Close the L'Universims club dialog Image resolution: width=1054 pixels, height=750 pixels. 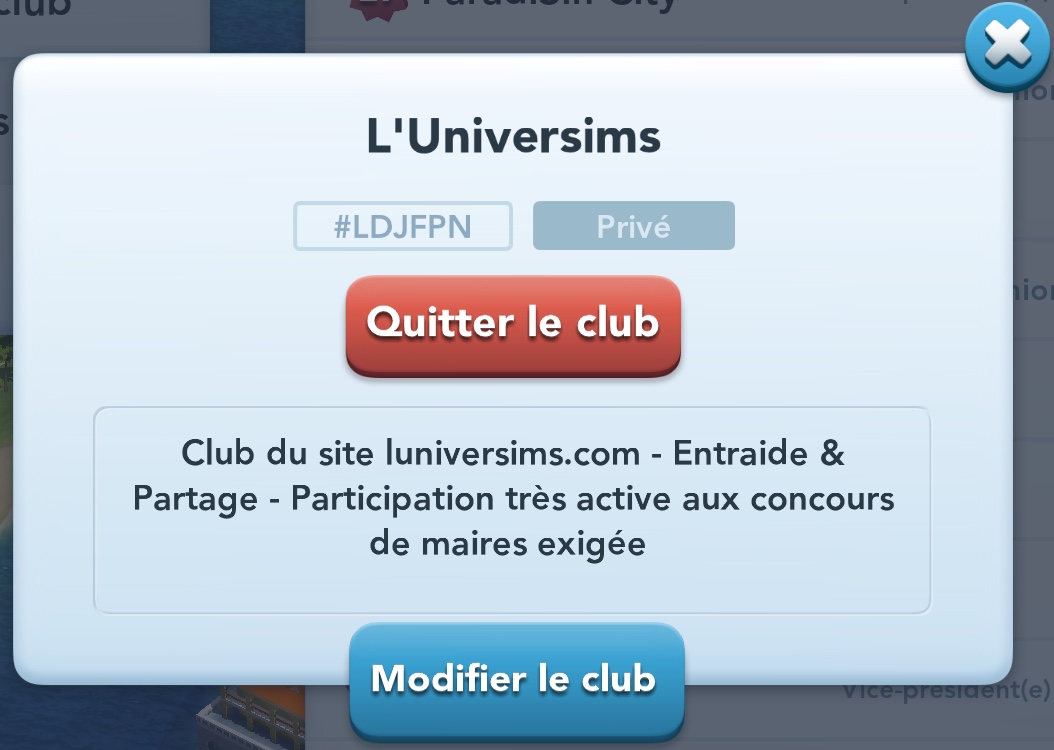[x=1008, y=45]
